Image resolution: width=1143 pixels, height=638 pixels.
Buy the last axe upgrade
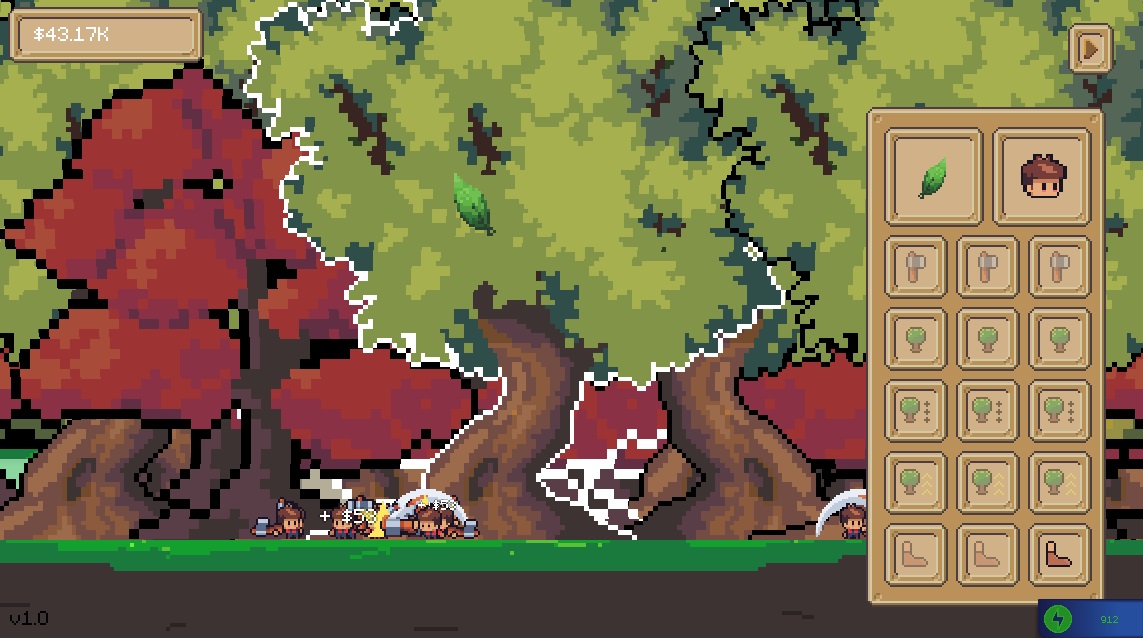[1059, 267]
